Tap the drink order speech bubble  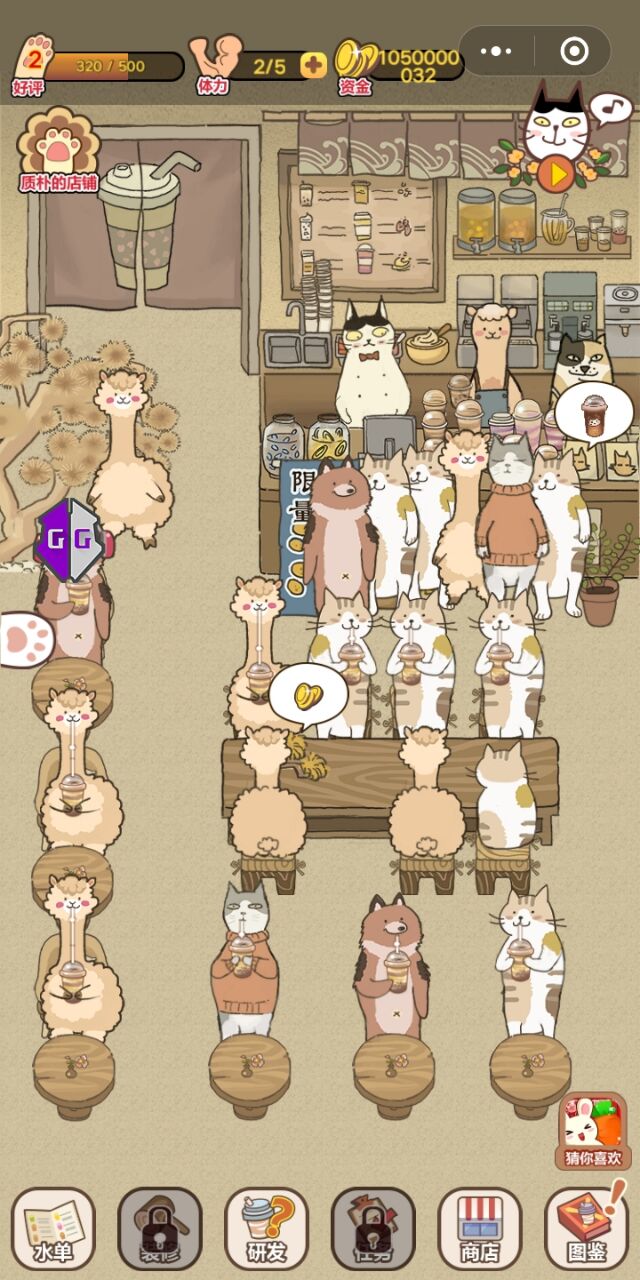(594, 412)
